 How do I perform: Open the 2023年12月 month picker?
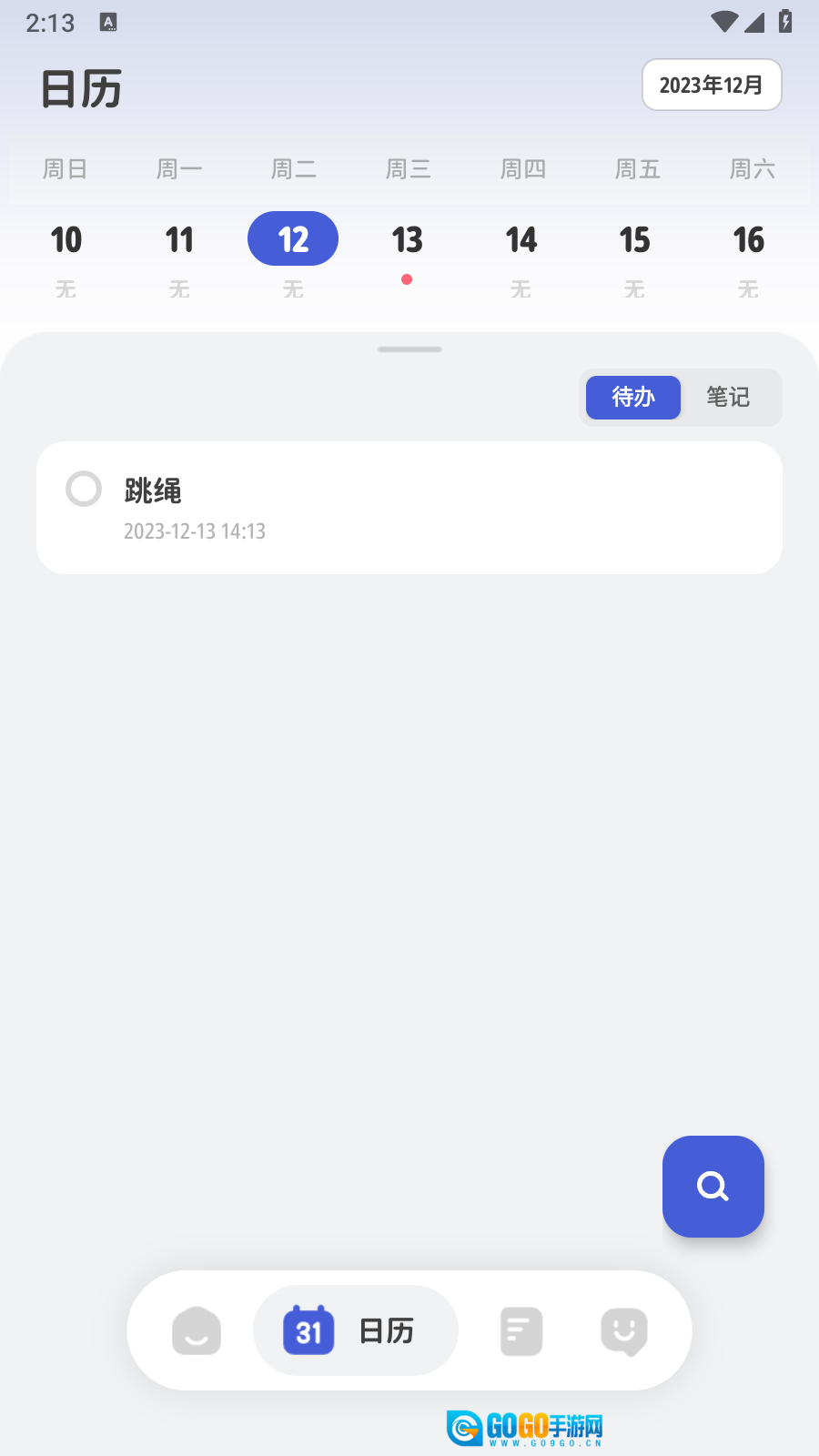(x=712, y=85)
